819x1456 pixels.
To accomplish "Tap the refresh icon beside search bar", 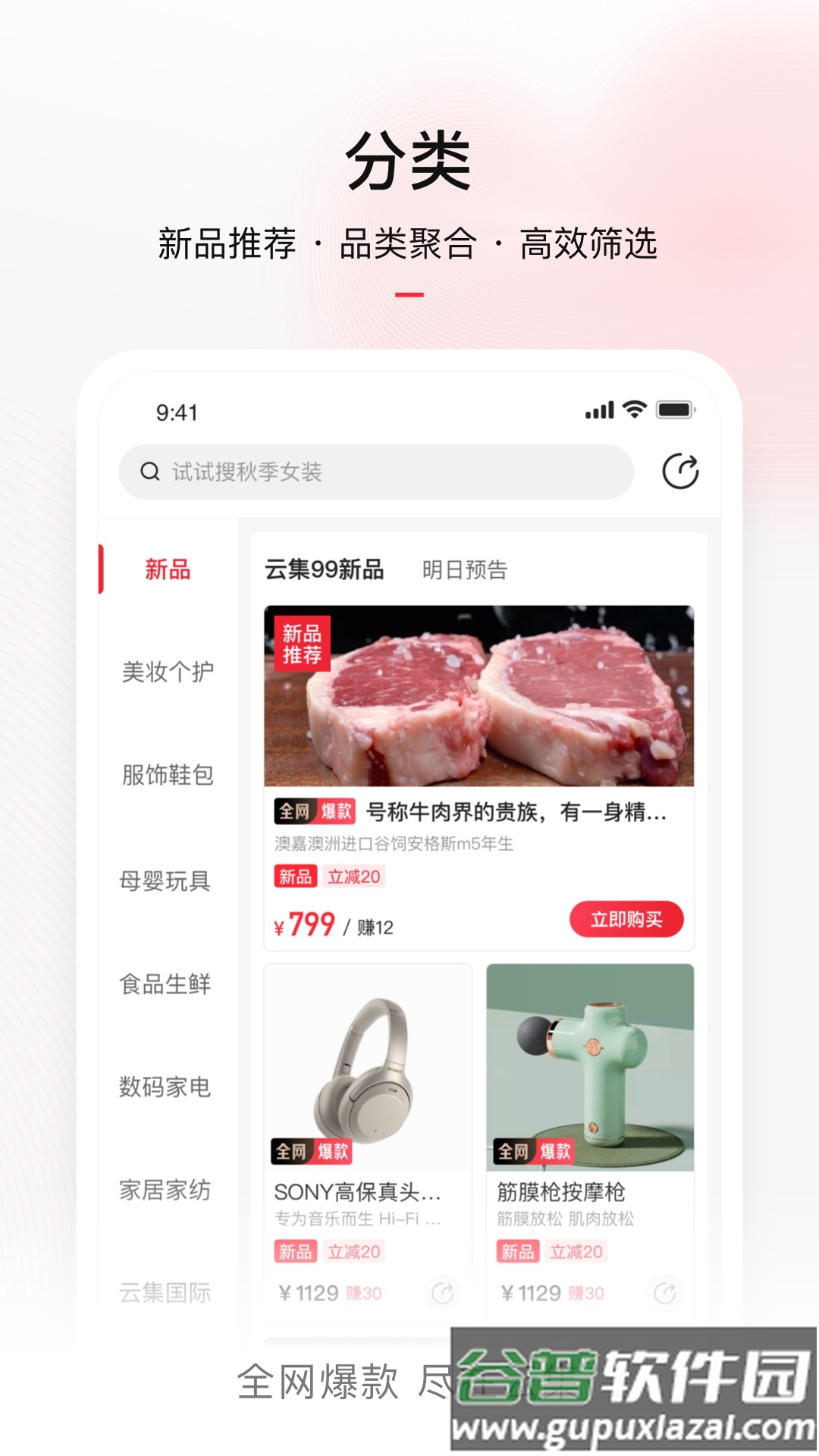I will pyautogui.click(x=682, y=470).
